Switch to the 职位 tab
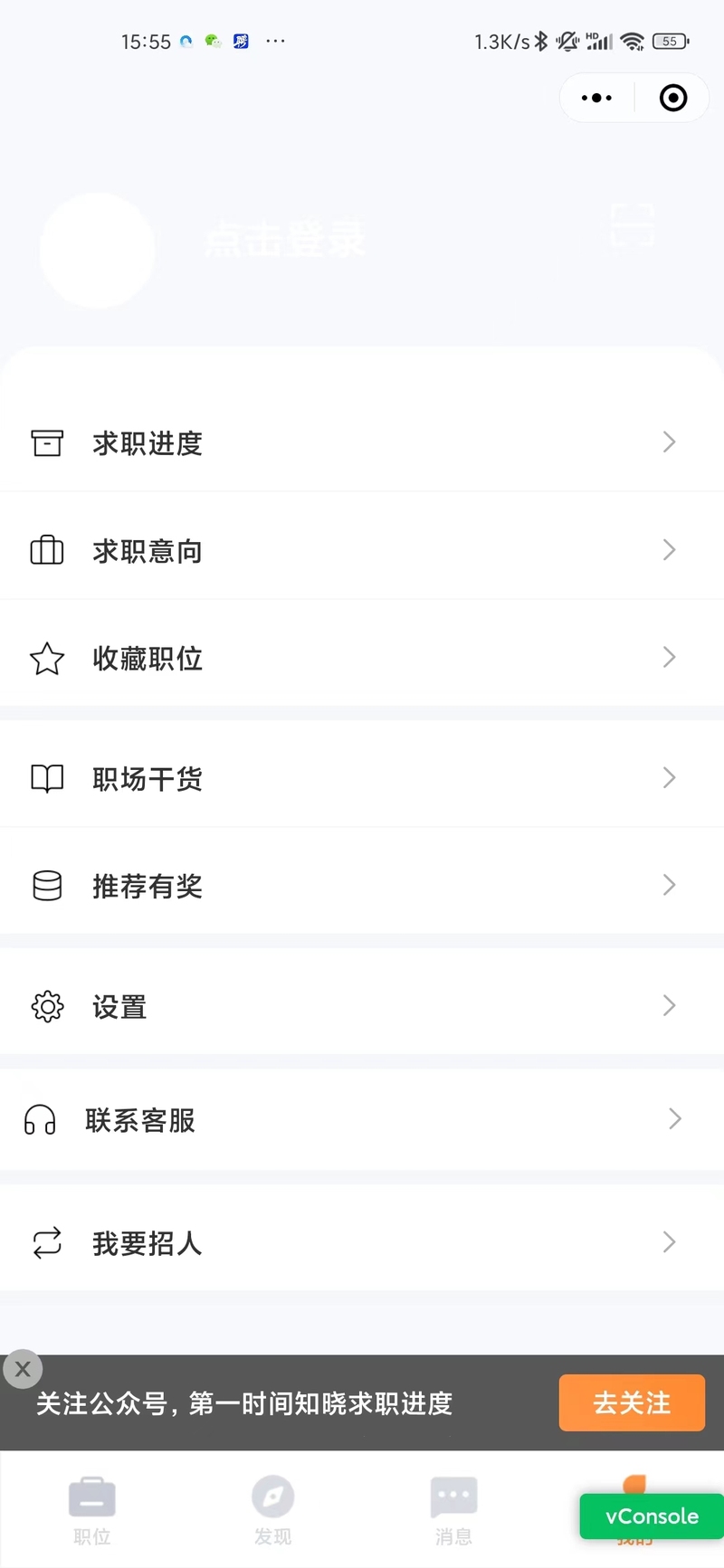Image resolution: width=724 pixels, height=1568 pixels. coord(91,1510)
